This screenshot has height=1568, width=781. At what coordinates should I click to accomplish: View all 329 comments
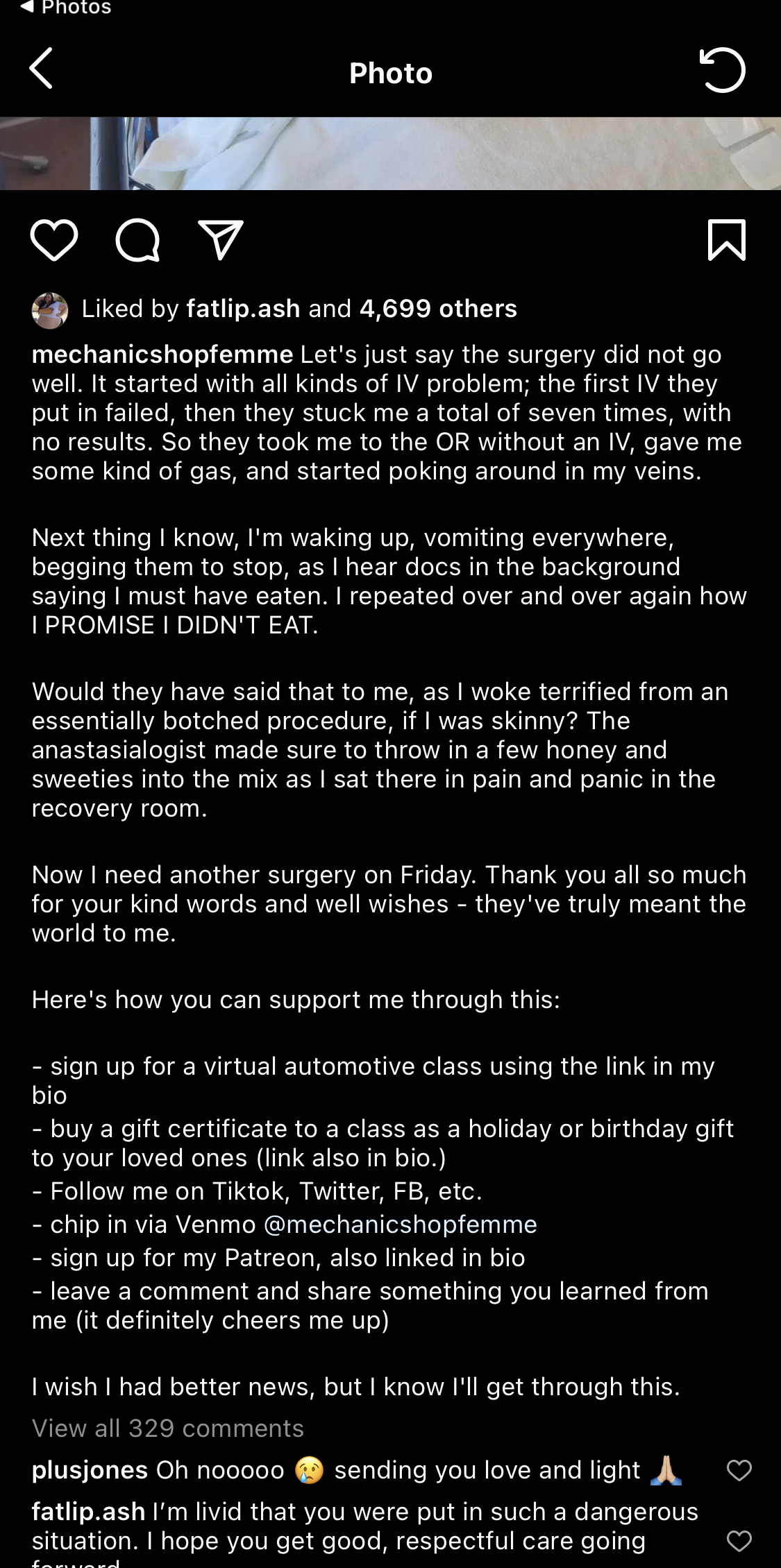pos(168,1429)
